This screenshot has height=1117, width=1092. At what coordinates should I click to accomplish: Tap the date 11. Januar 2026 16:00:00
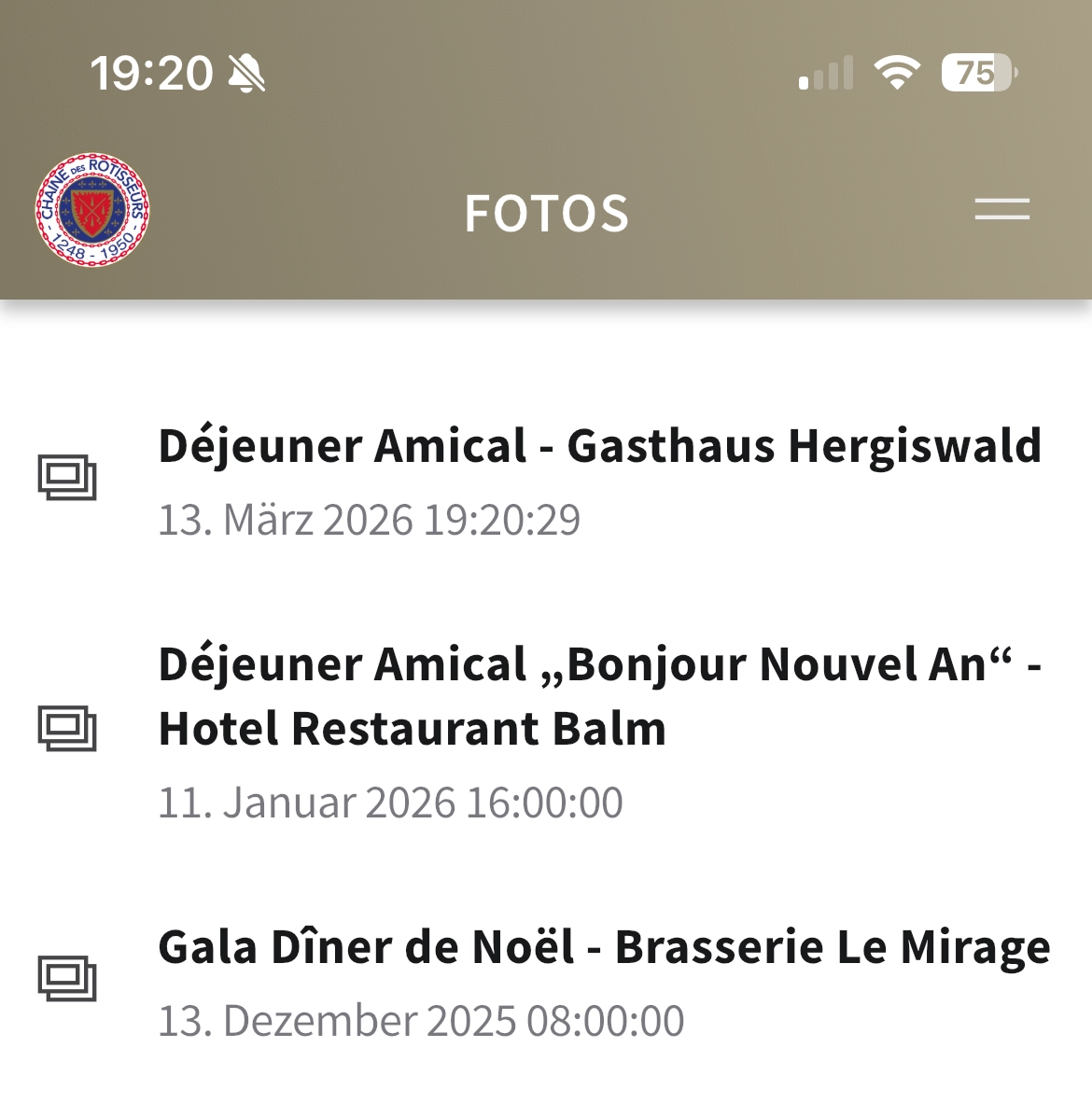(x=392, y=801)
